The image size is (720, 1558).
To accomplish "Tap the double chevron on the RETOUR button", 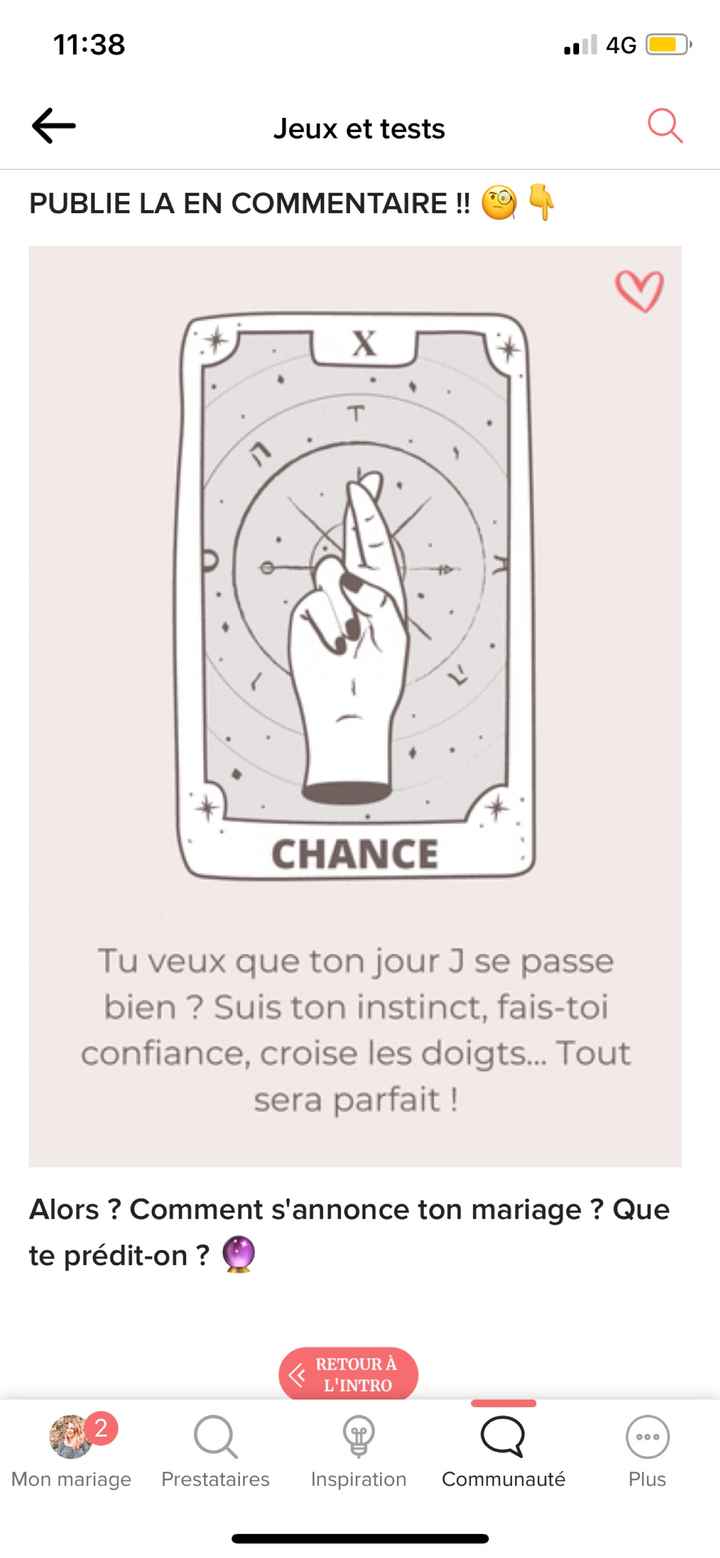I will (x=297, y=1375).
